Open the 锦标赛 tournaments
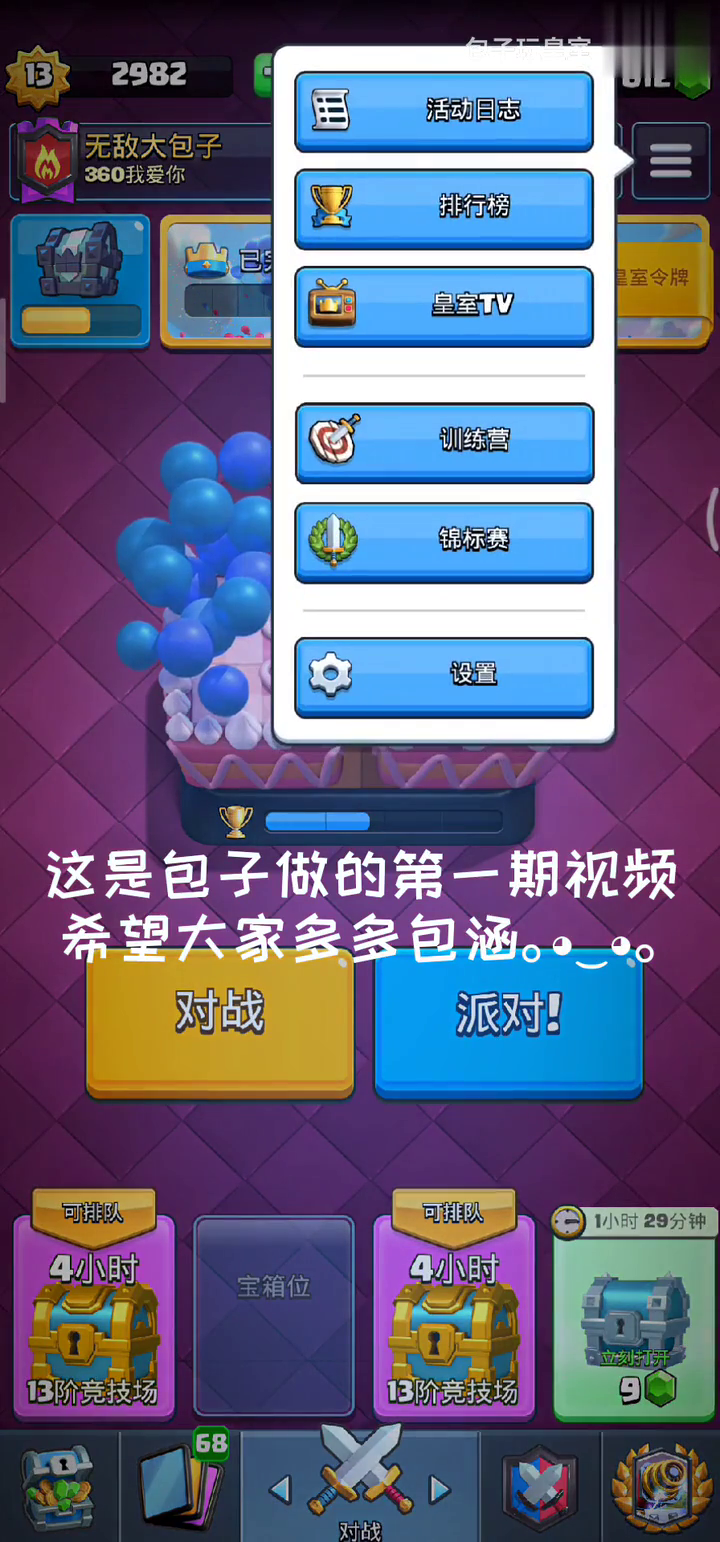This screenshot has height=1542, width=720. click(x=444, y=541)
